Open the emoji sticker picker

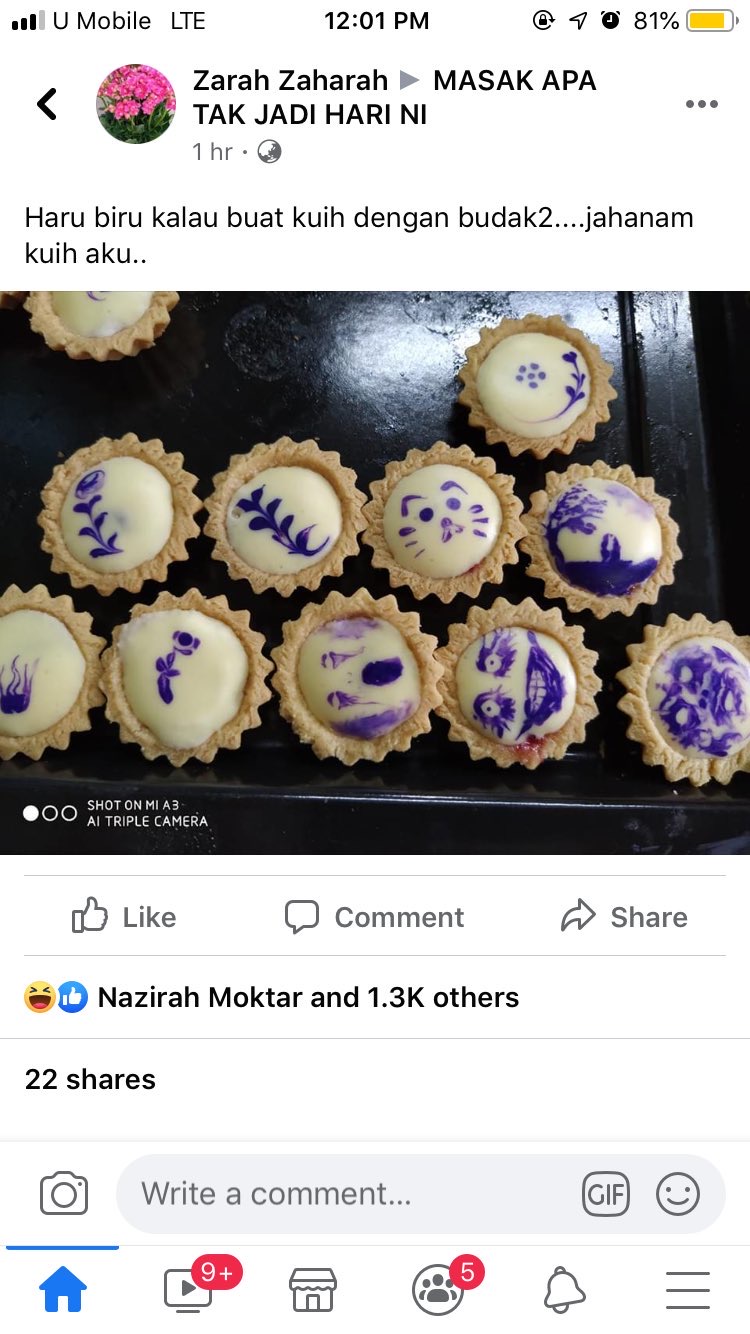tap(678, 1194)
